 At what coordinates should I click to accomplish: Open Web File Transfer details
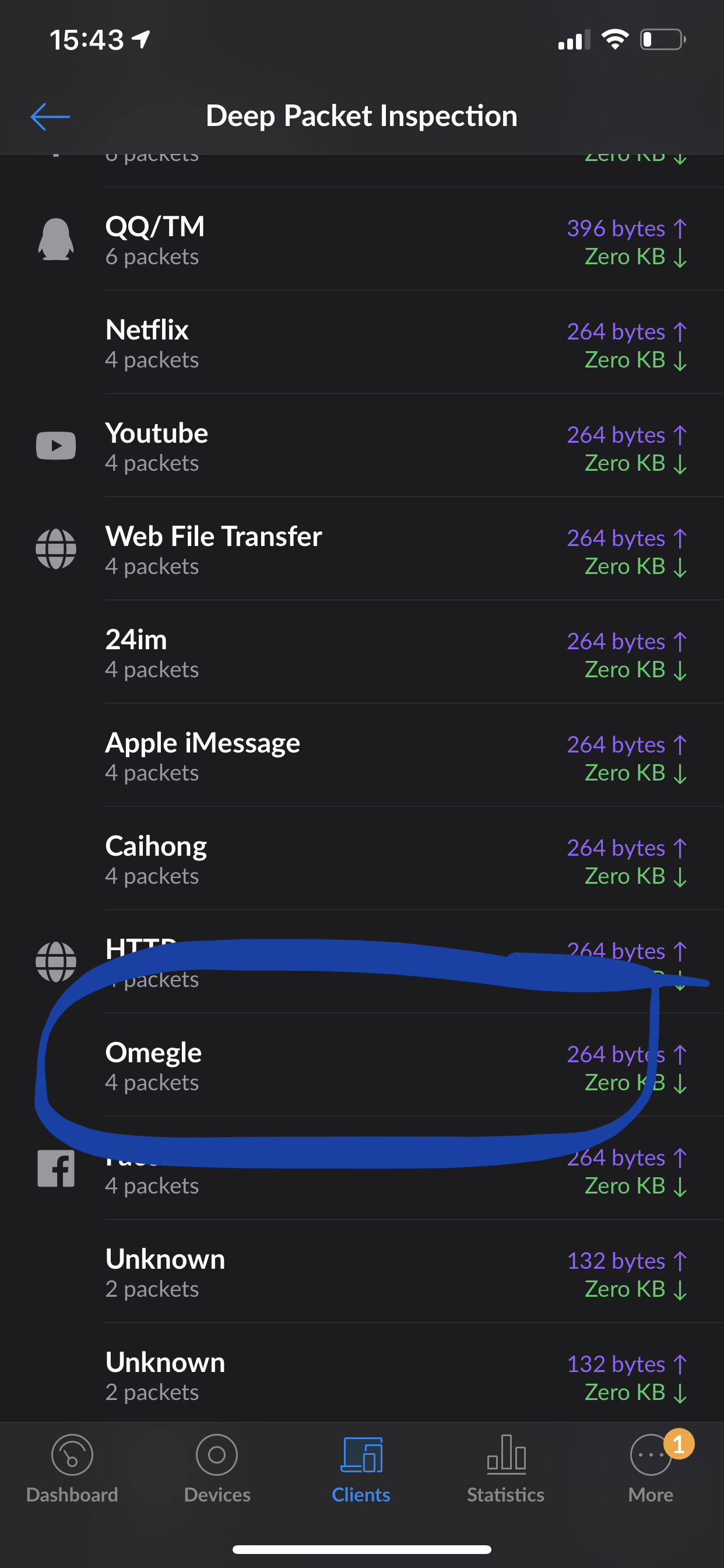click(x=362, y=549)
